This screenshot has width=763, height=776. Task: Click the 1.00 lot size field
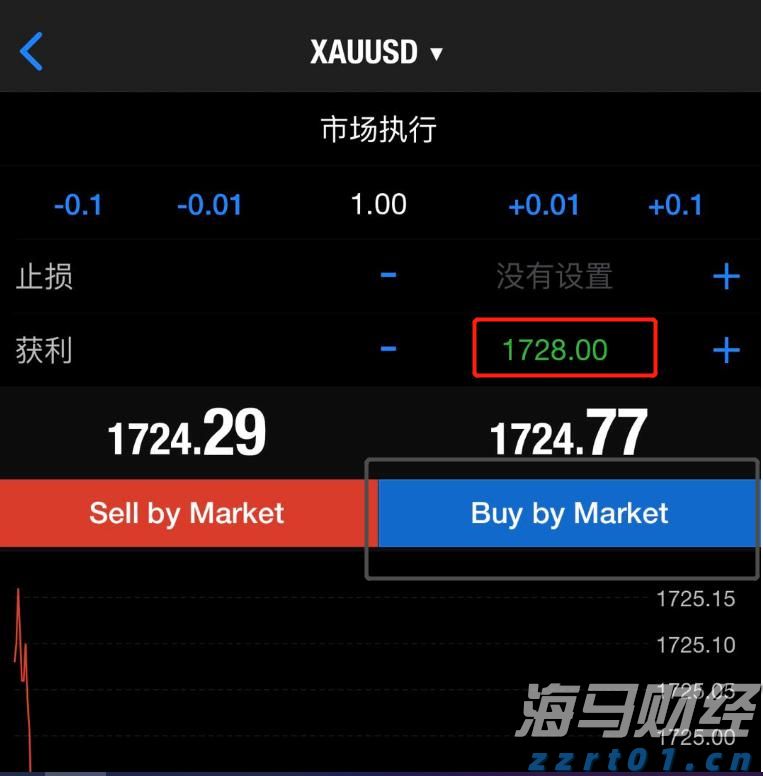point(378,205)
